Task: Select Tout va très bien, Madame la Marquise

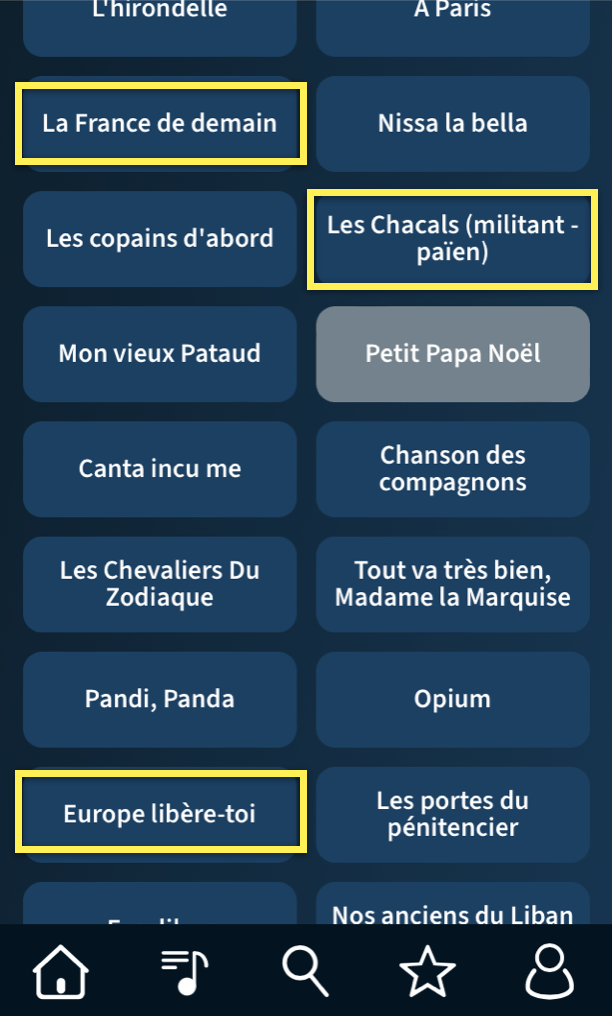Action: click(x=453, y=584)
